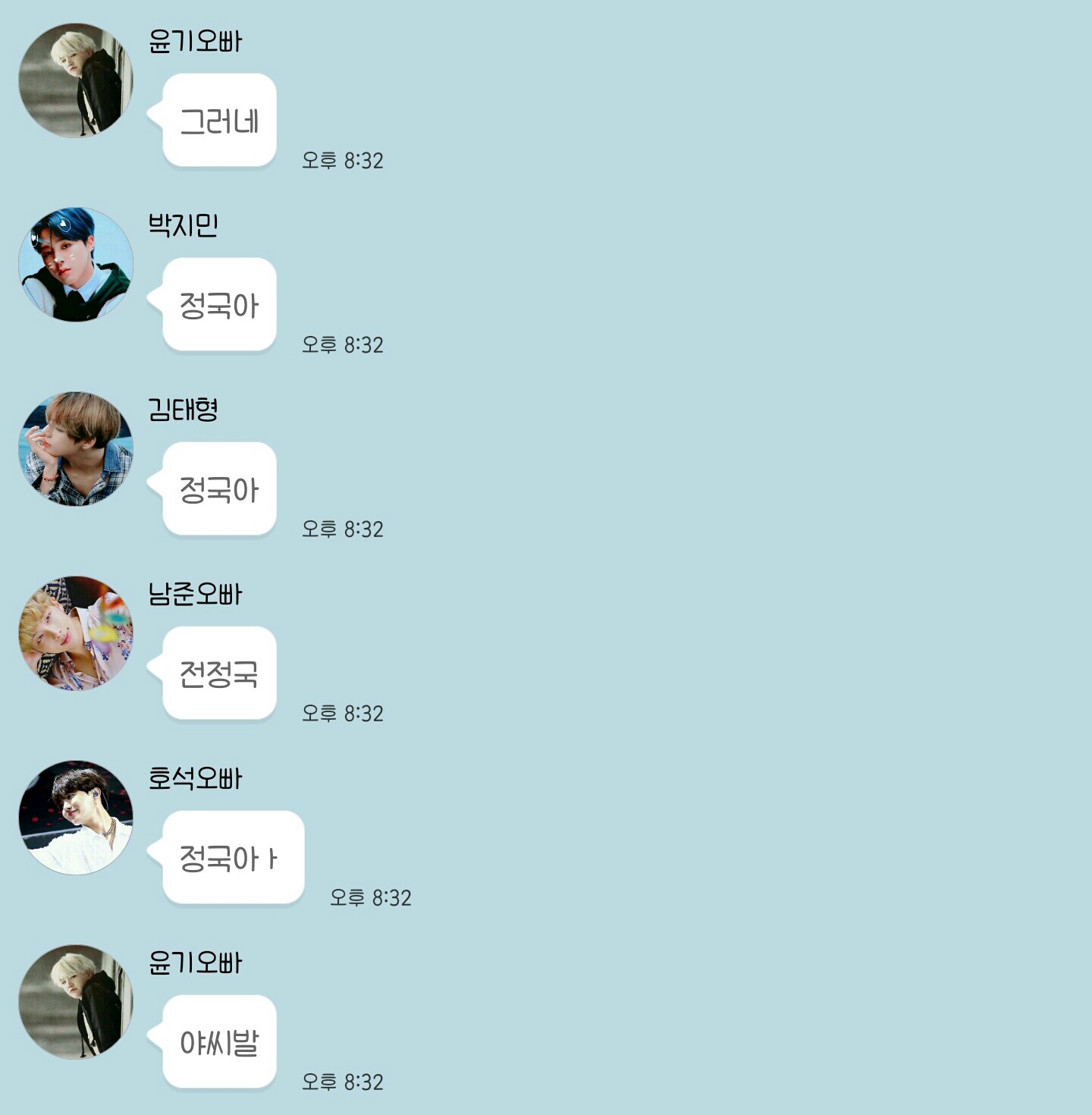
Task: Tap 윤기오빠's avatar beside the 그러네 message
Action: tap(76, 80)
